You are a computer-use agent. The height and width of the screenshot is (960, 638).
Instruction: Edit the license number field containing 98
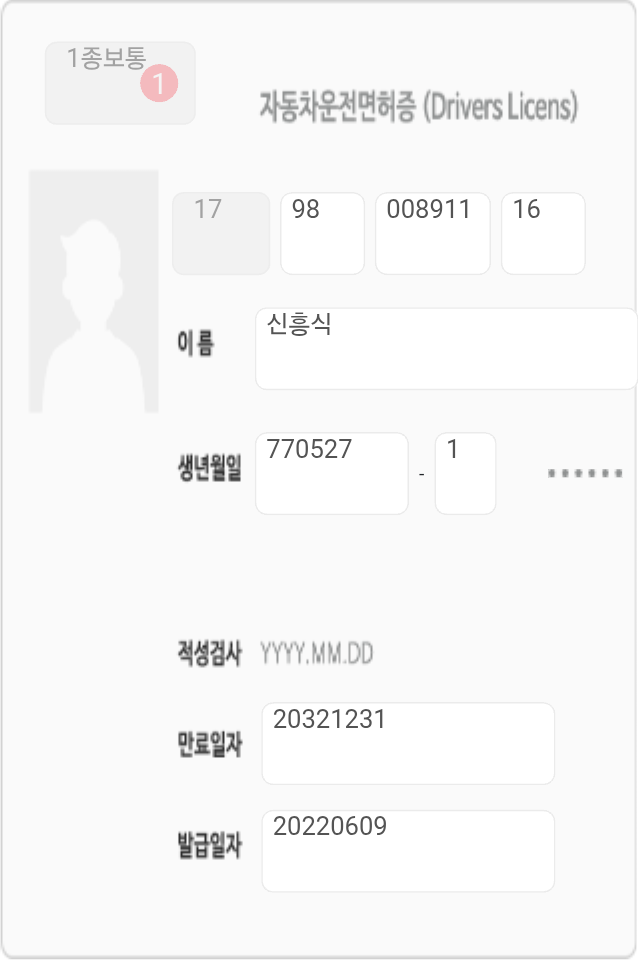(322, 233)
